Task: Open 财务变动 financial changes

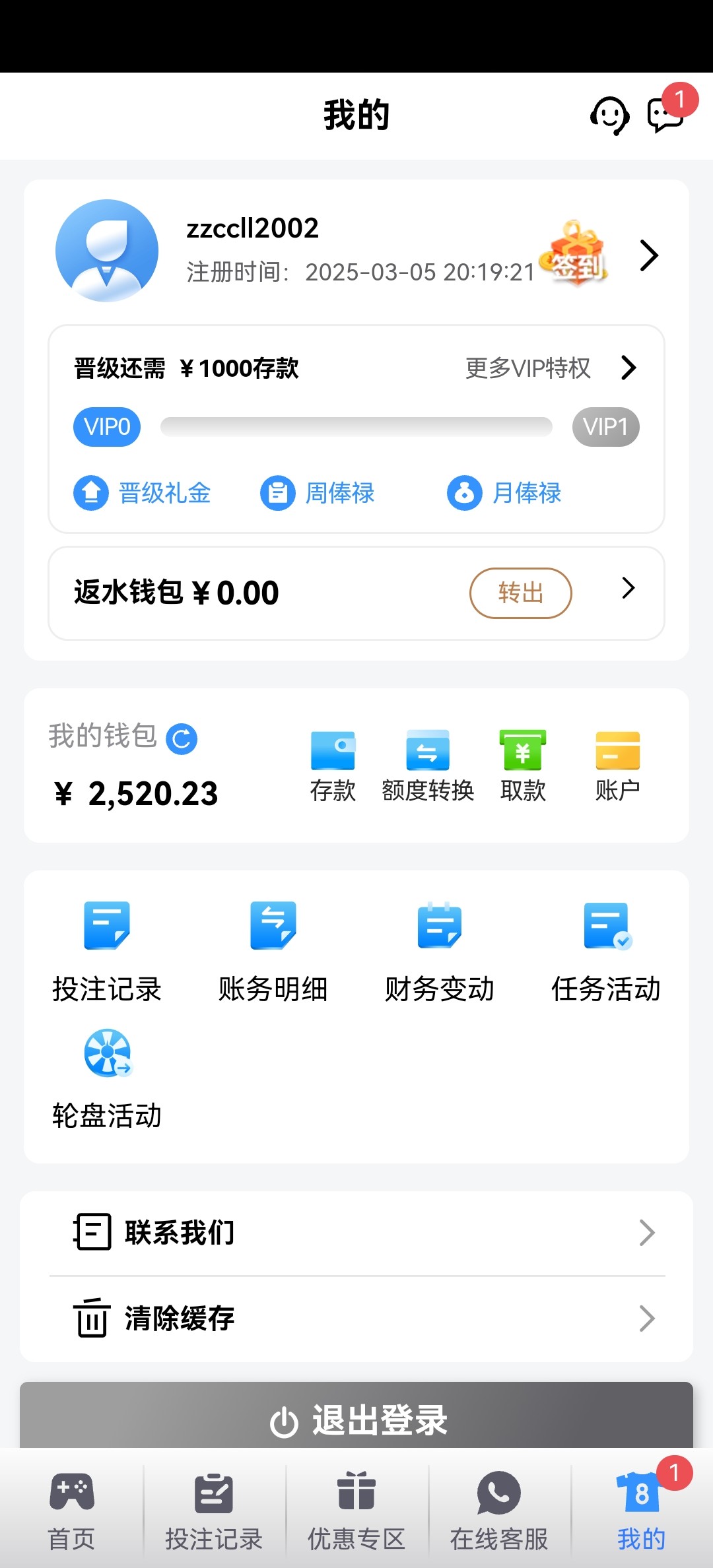Action: 440,952
